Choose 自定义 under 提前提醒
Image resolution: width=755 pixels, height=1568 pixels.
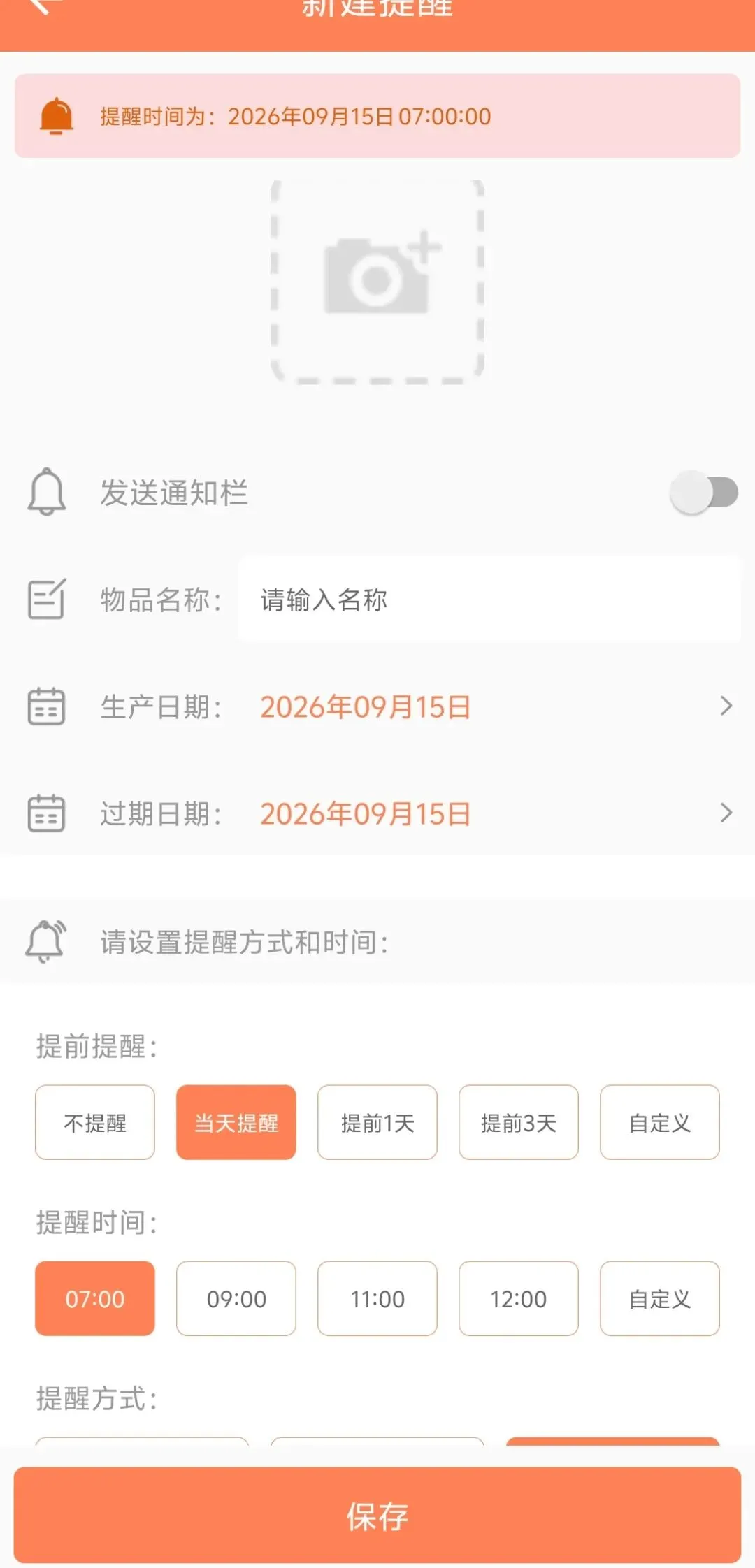click(x=660, y=1122)
